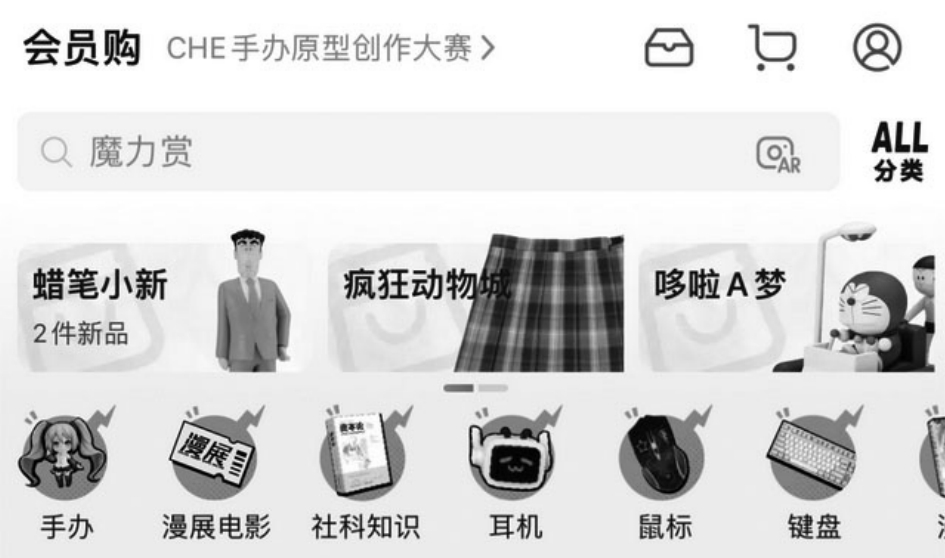Image resolution: width=945 pixels, height=558 pixels.
Task: Launch the AR camera search icon
Action: click(x=779, y=153)
